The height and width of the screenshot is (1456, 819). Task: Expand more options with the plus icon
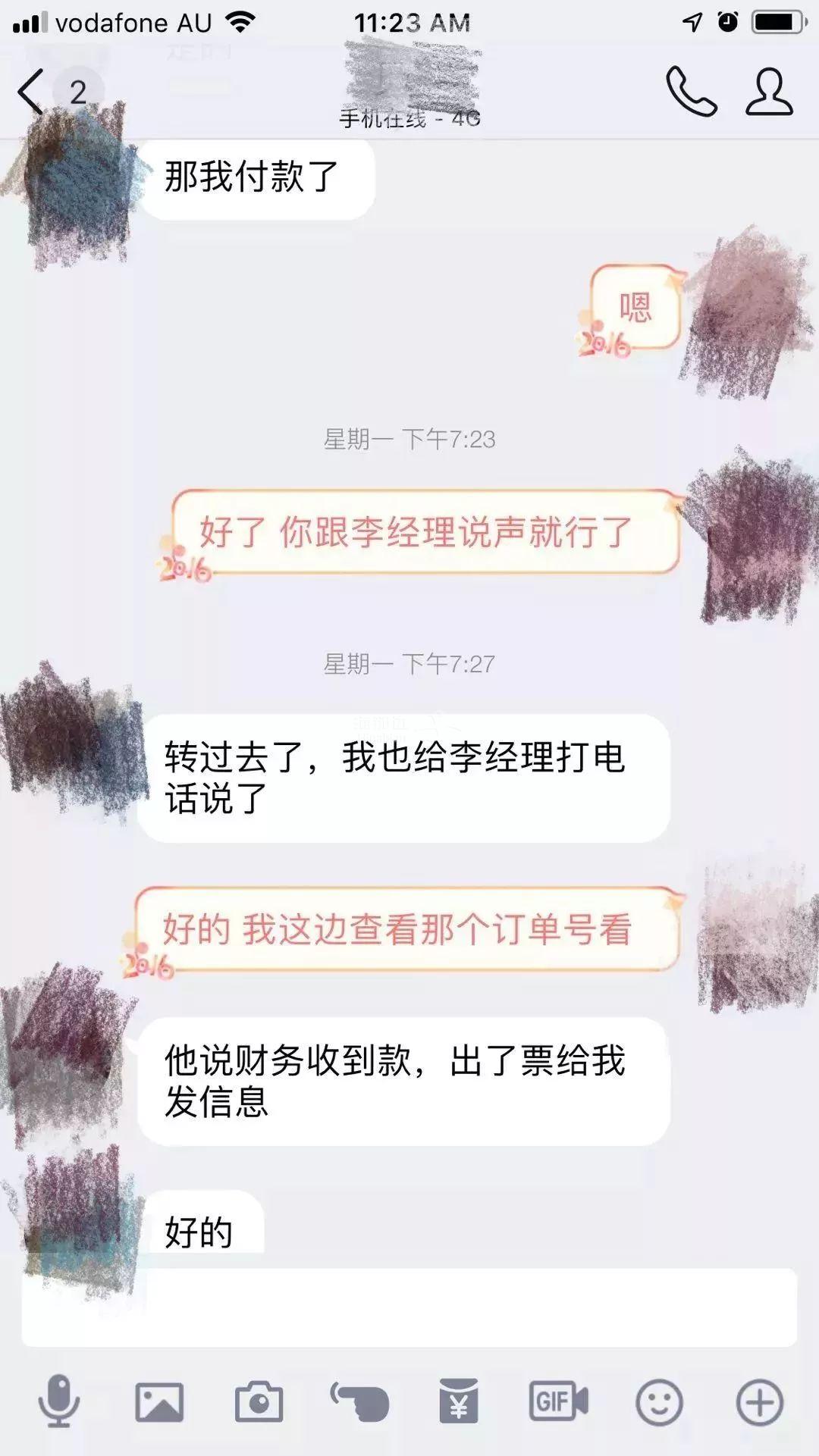click(x=759, y=1401)
